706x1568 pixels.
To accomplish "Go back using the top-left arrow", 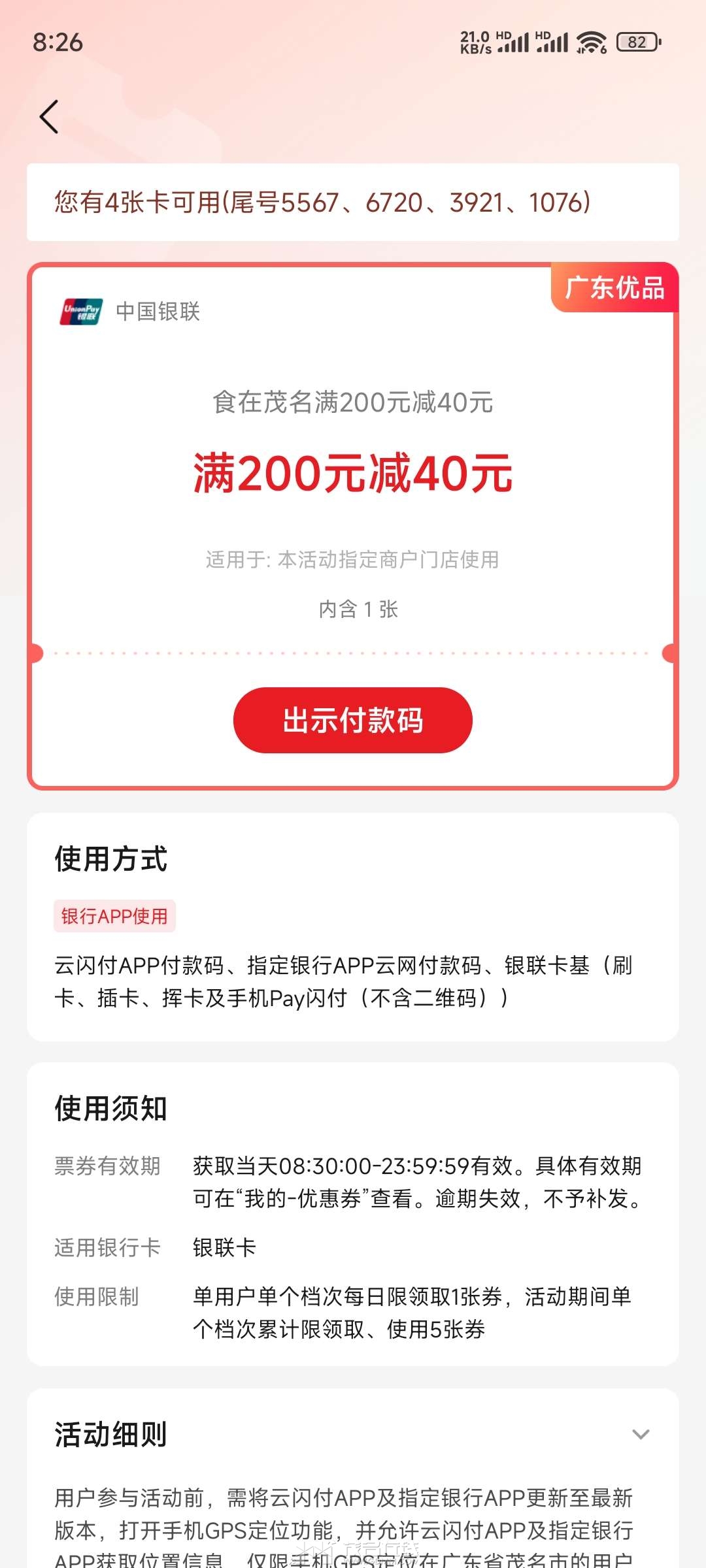I will pos(50,117).
